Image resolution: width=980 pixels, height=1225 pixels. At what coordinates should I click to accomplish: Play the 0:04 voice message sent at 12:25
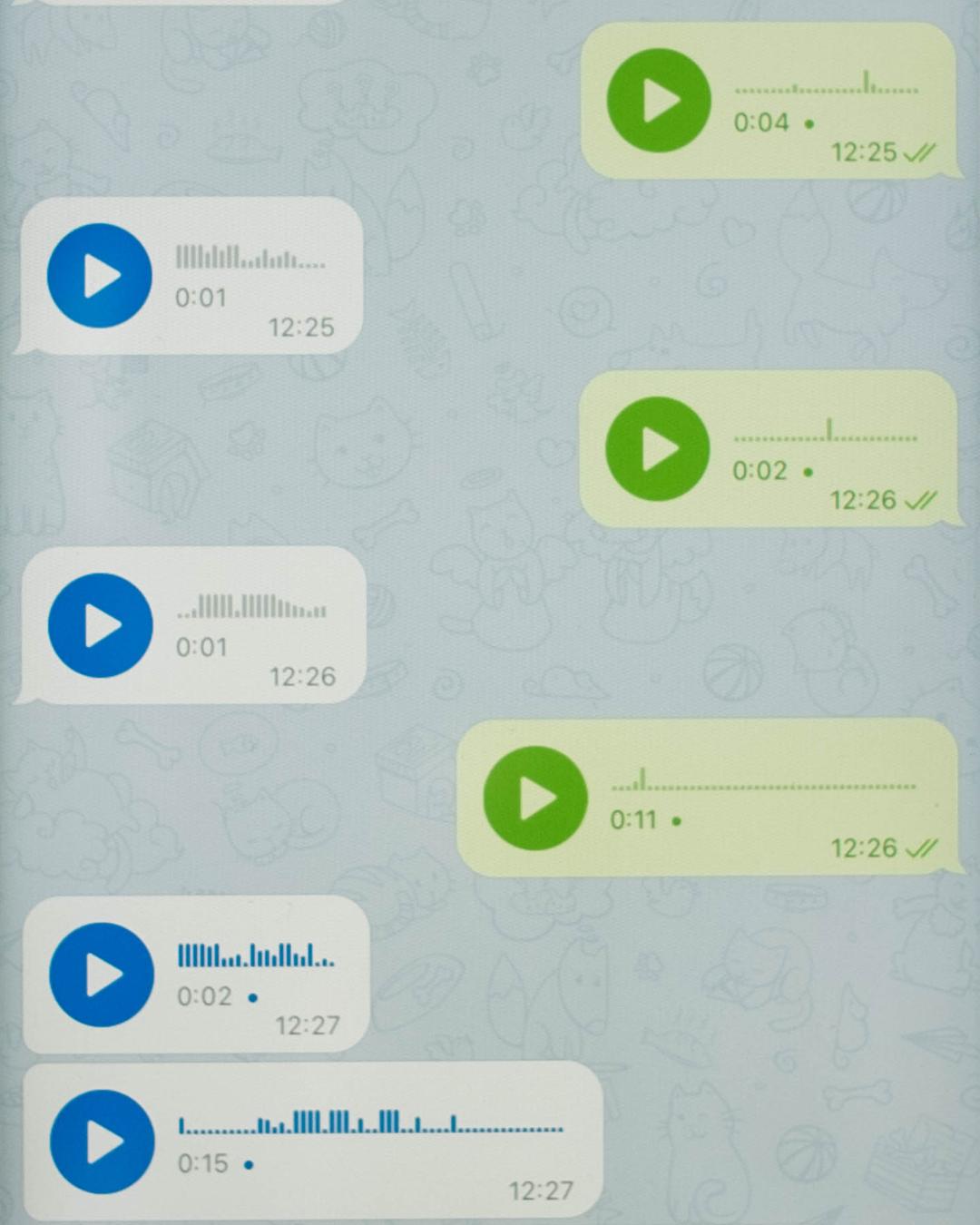tap(658, 100)
